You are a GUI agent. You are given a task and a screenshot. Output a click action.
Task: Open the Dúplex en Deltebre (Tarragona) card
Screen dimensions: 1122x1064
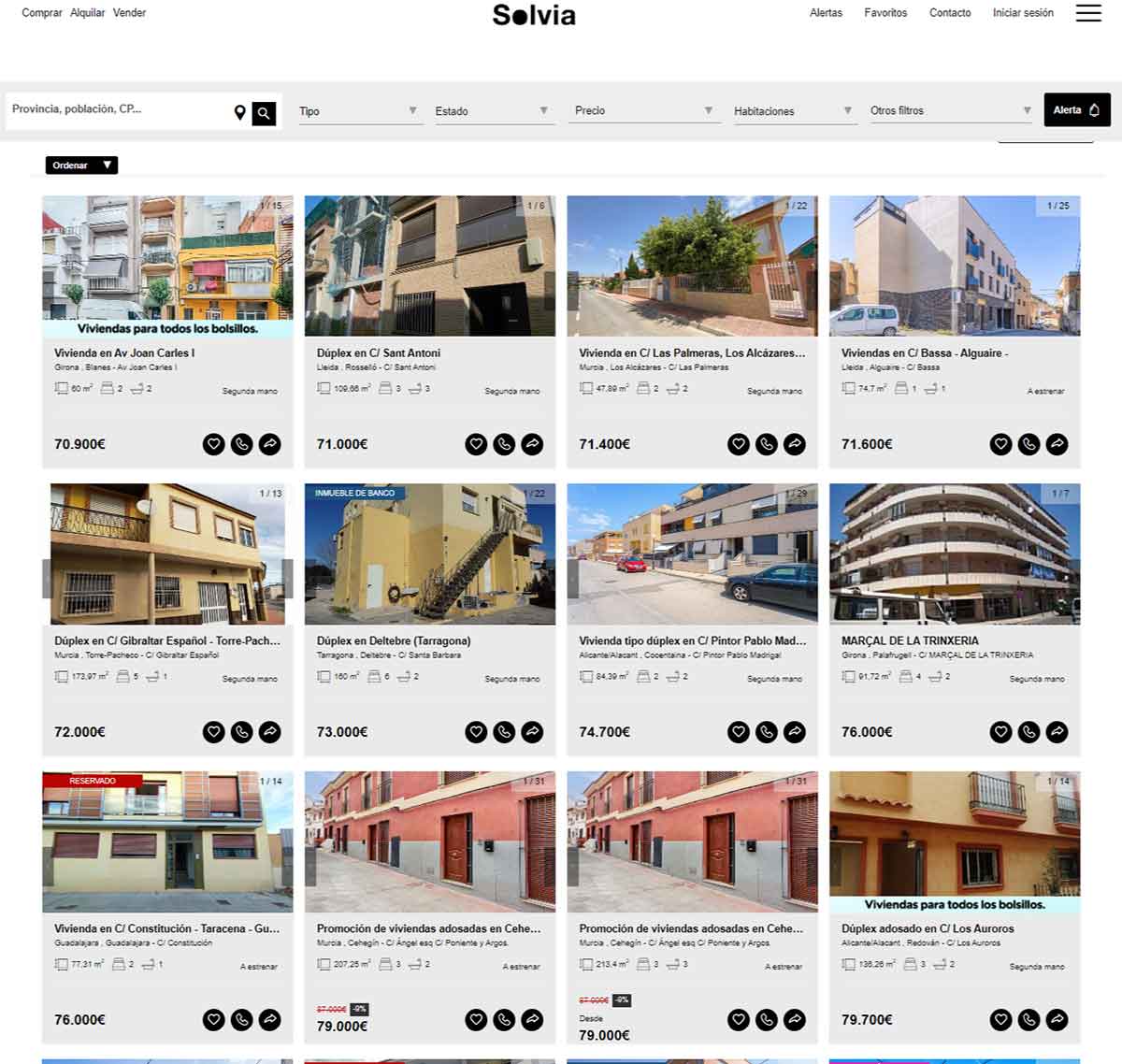tap(394, 641)
